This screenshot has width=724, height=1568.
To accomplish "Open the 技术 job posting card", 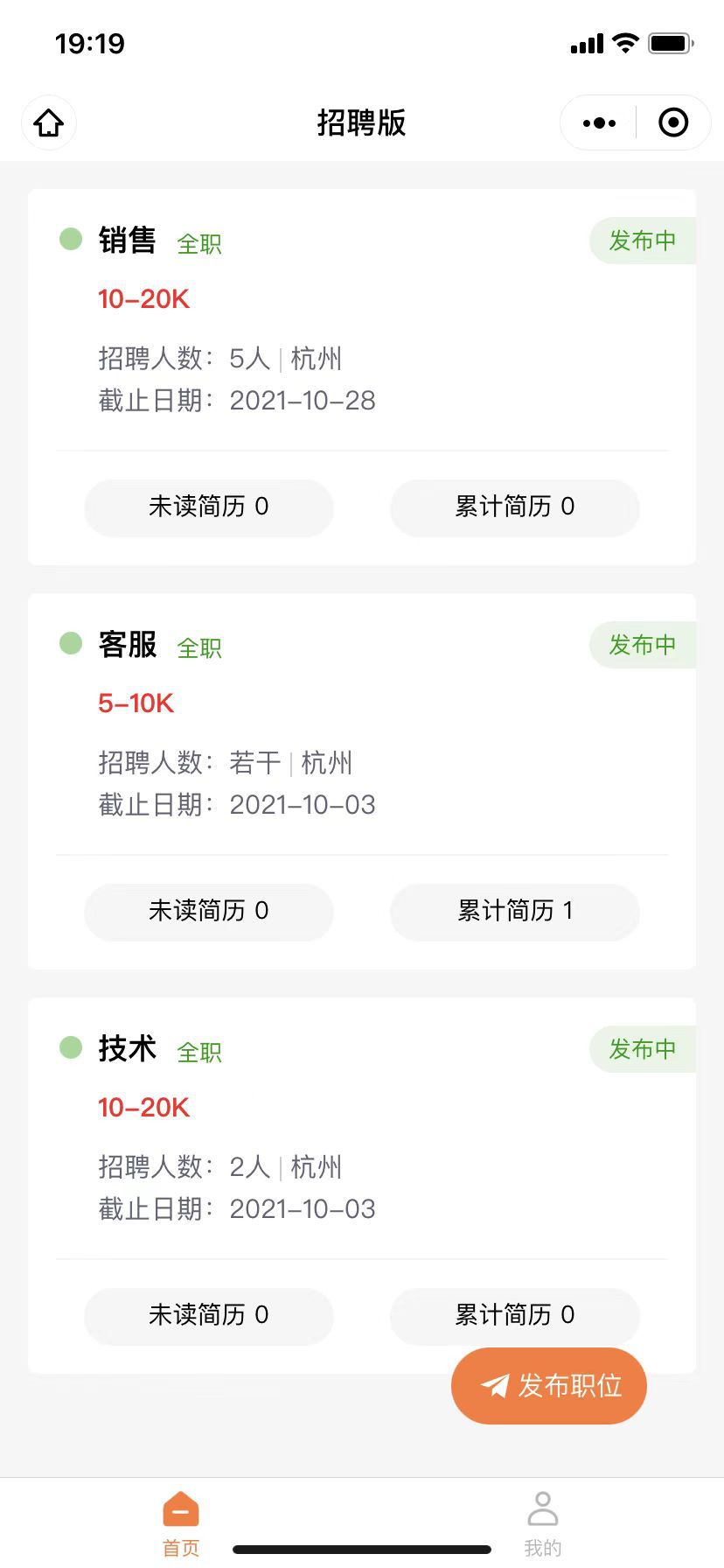I will tap(362, 1186).
